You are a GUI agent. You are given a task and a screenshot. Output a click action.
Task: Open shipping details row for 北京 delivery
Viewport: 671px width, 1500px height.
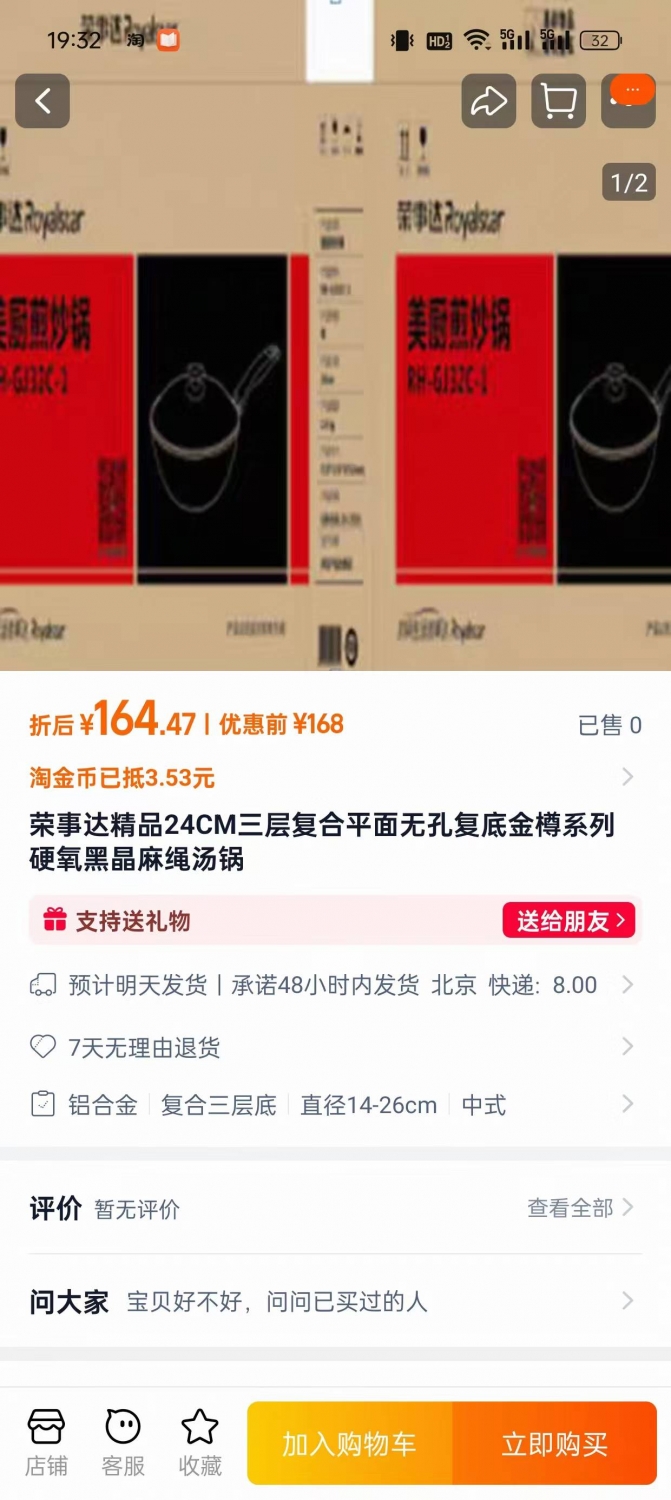coord(335,985)
